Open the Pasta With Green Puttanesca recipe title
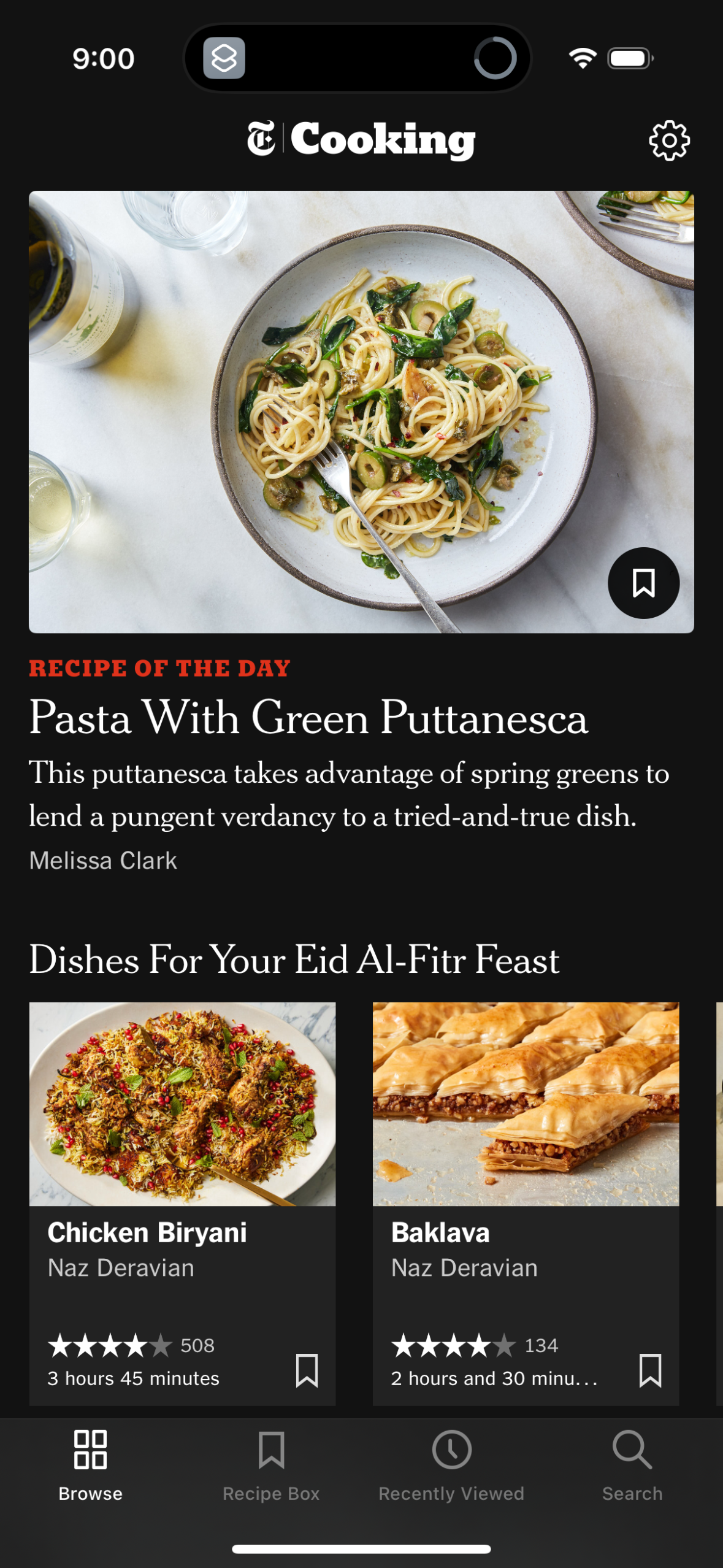The width and height of the screenshot is (723, 1568). (x=309, y=719)
